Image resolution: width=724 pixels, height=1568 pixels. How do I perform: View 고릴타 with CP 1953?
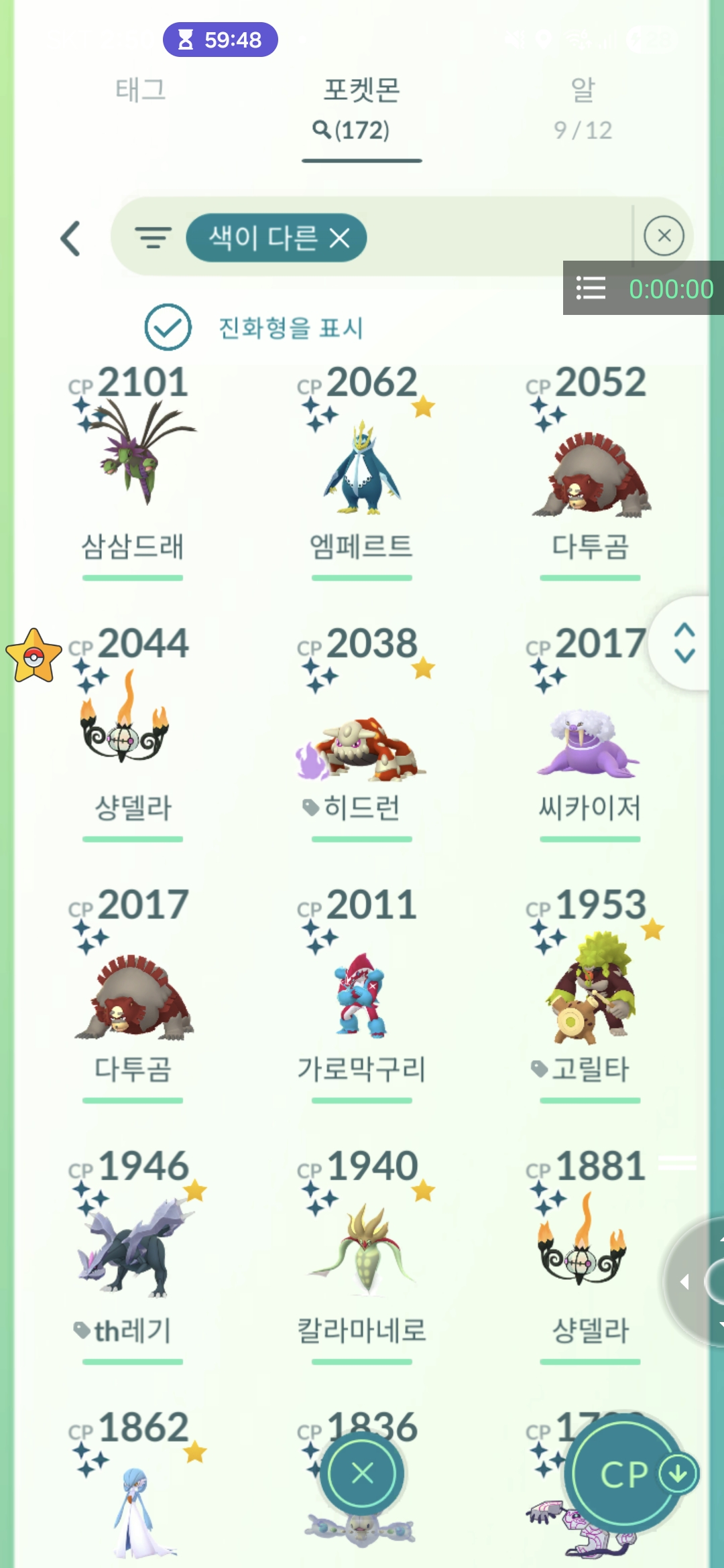590,992
